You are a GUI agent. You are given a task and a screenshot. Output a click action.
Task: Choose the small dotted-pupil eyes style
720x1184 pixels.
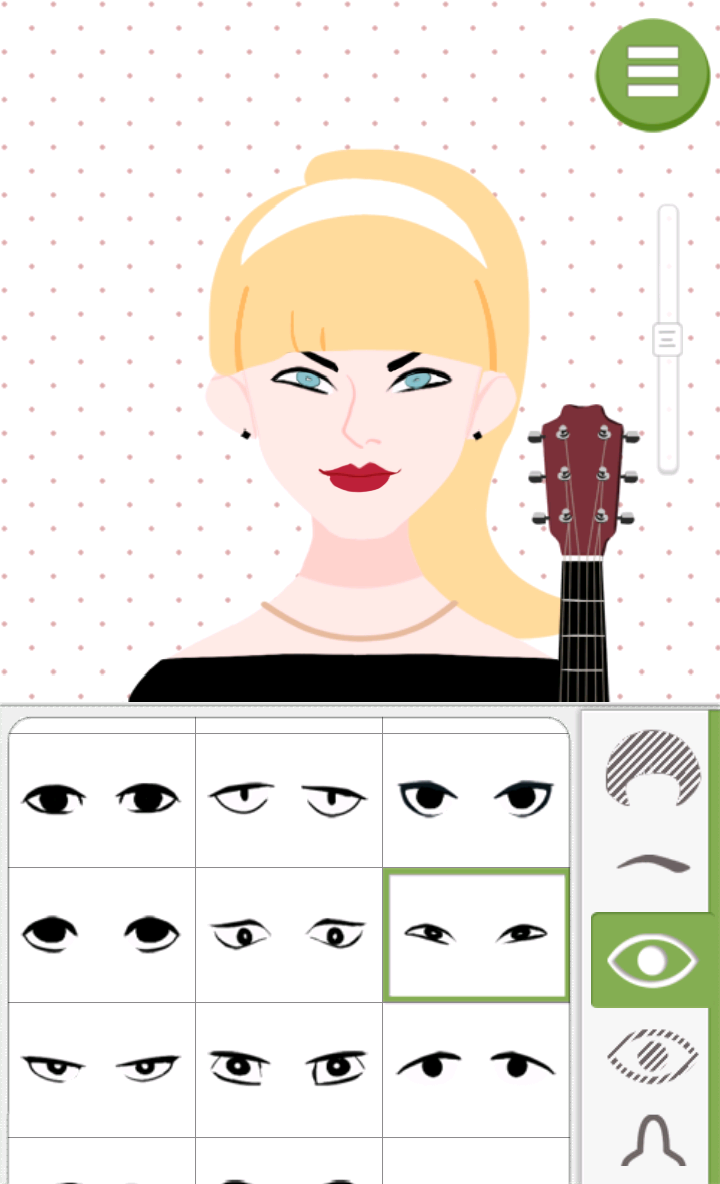click(x=288, y=933)
